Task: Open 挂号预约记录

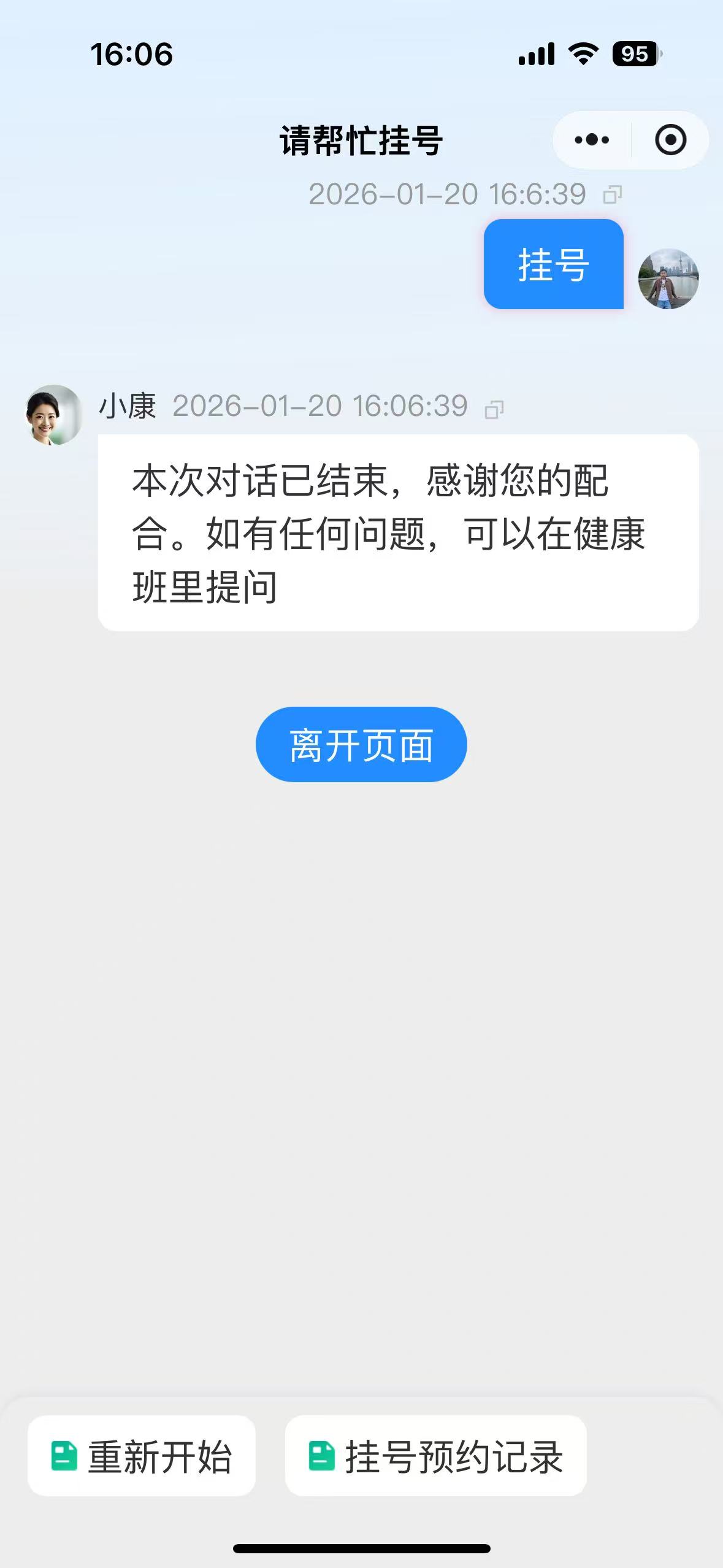Action: click(435, 1456)
